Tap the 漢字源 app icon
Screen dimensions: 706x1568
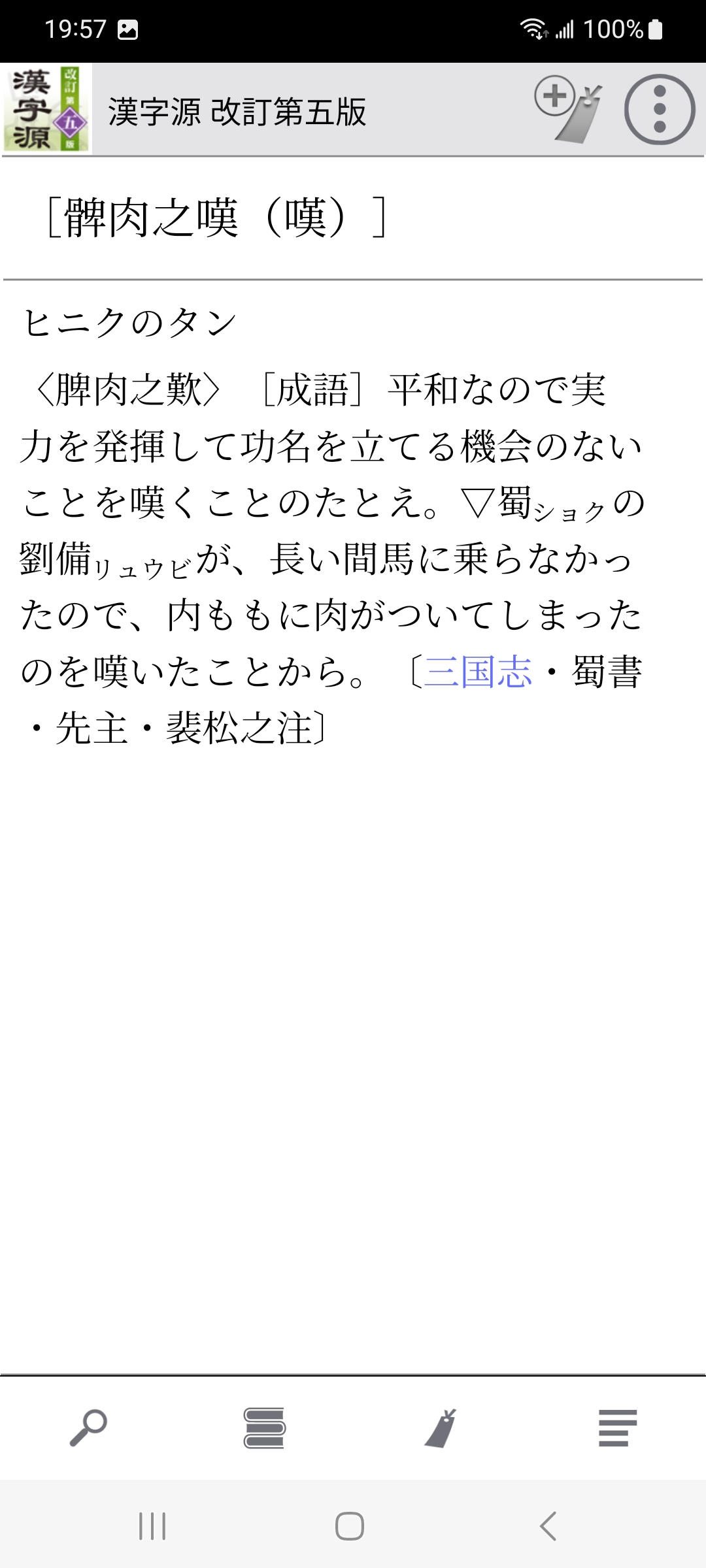click(x=46, y=109)
